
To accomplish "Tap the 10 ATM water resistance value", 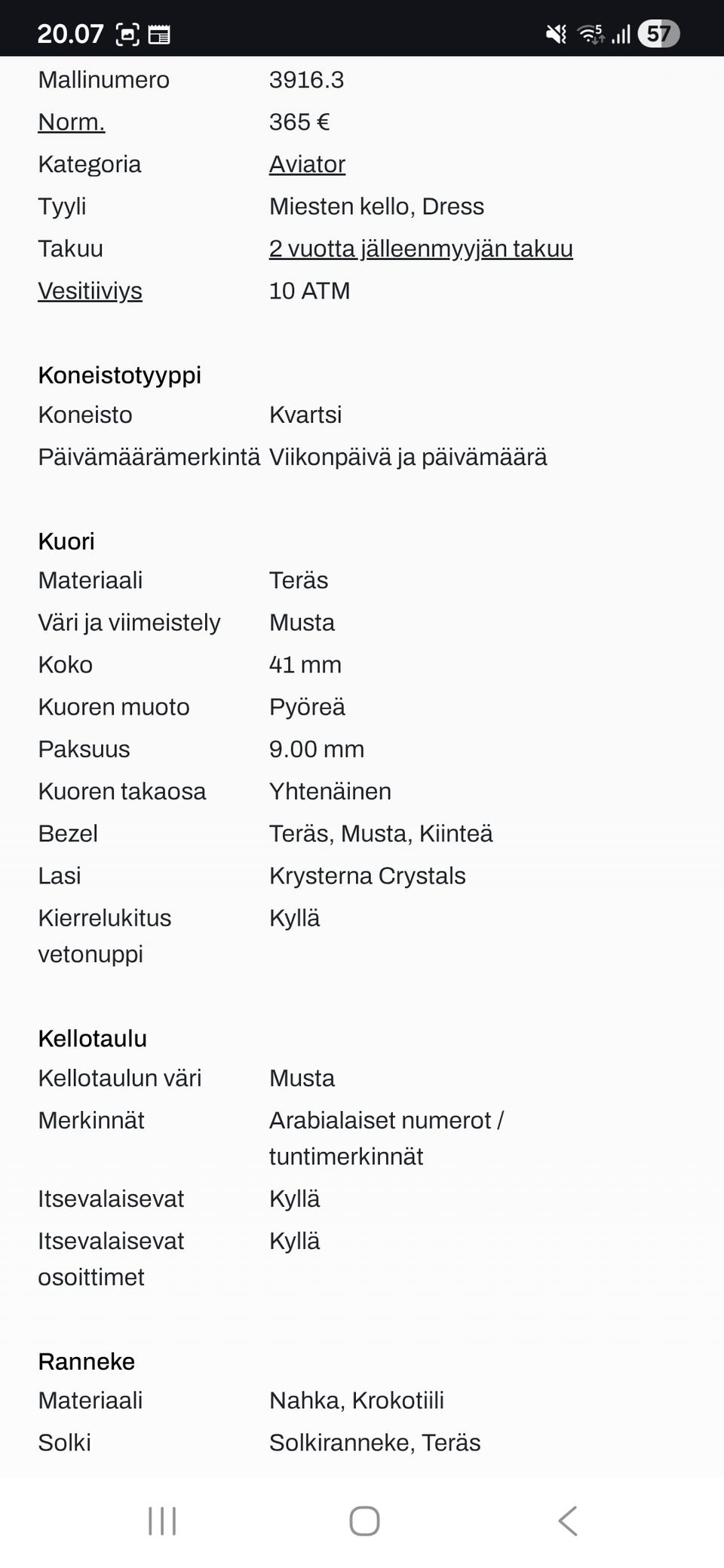I will tap(310, 290).
